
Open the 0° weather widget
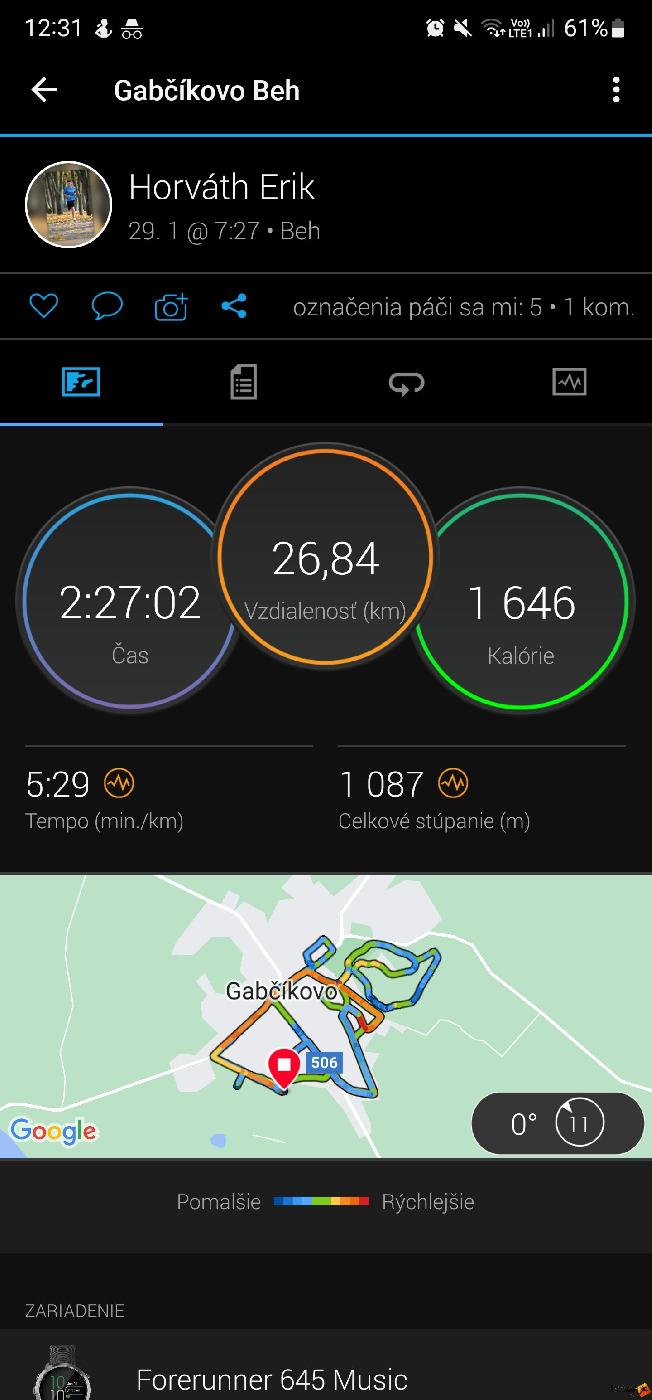557,1124
